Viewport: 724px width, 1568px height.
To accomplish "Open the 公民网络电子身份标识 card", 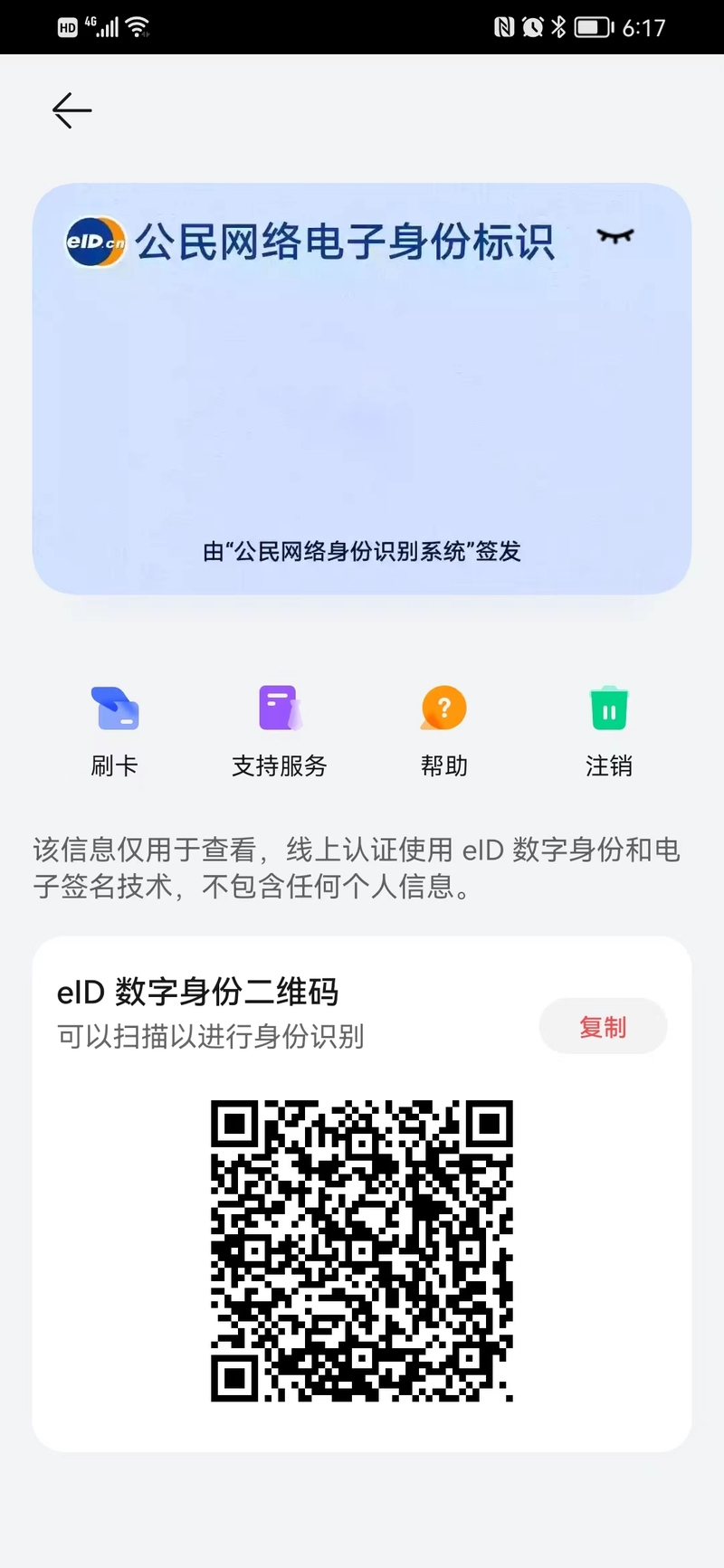I will tap(362, 388).
